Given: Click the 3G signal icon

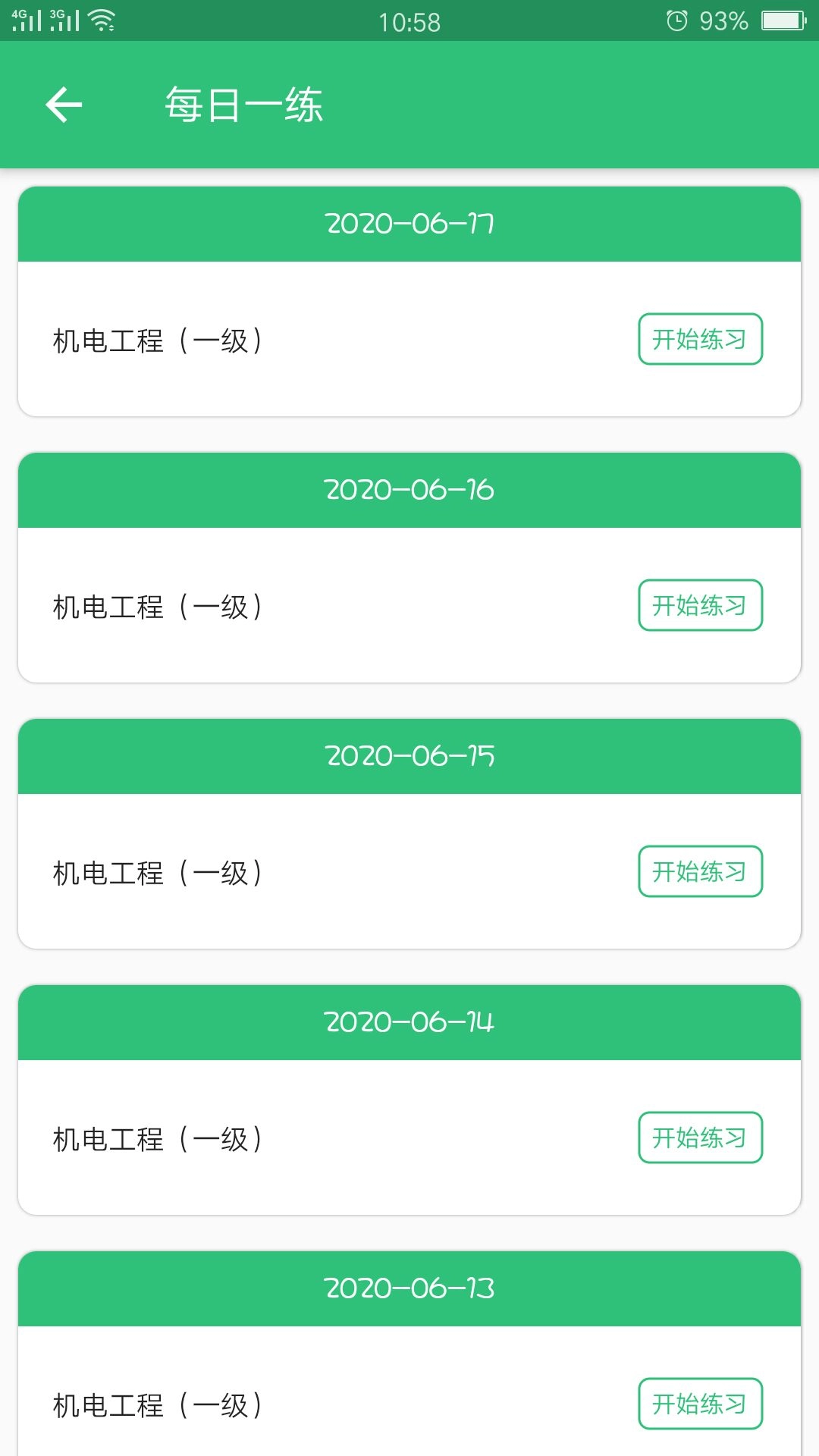Looking at the screenshot, I should point(64,20).
